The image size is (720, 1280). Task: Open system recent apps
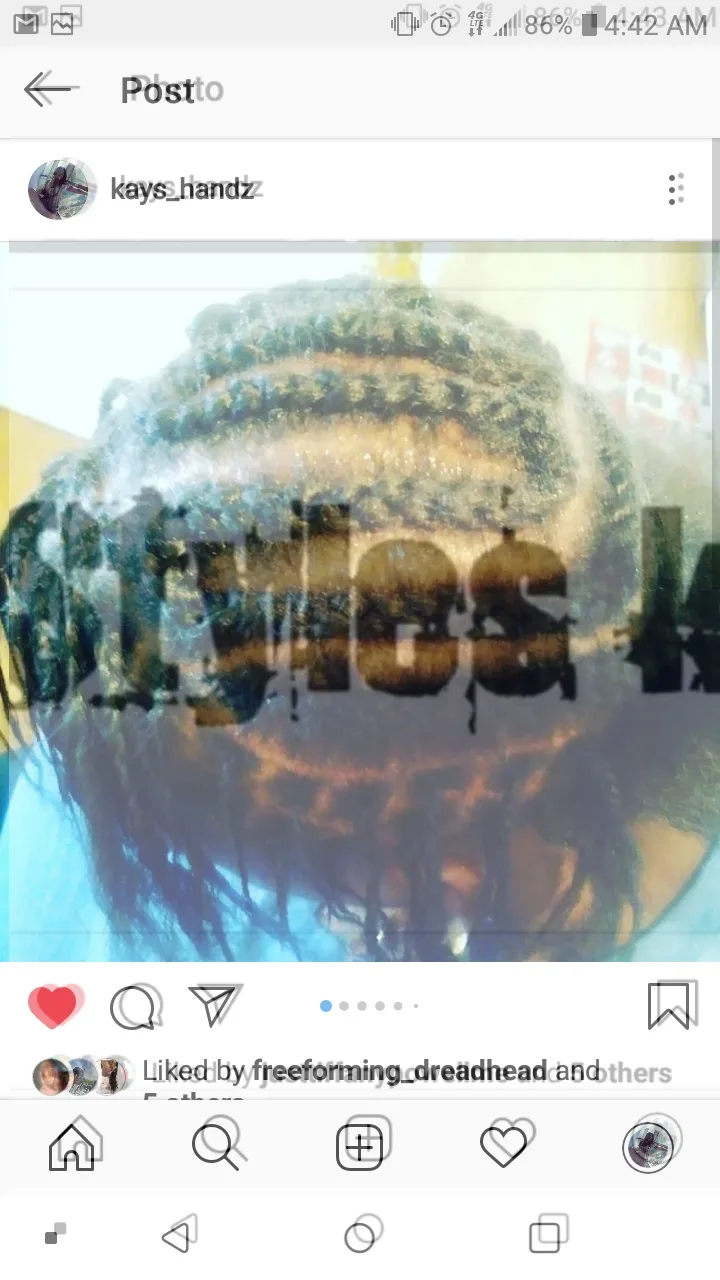tap(547, 1236)
